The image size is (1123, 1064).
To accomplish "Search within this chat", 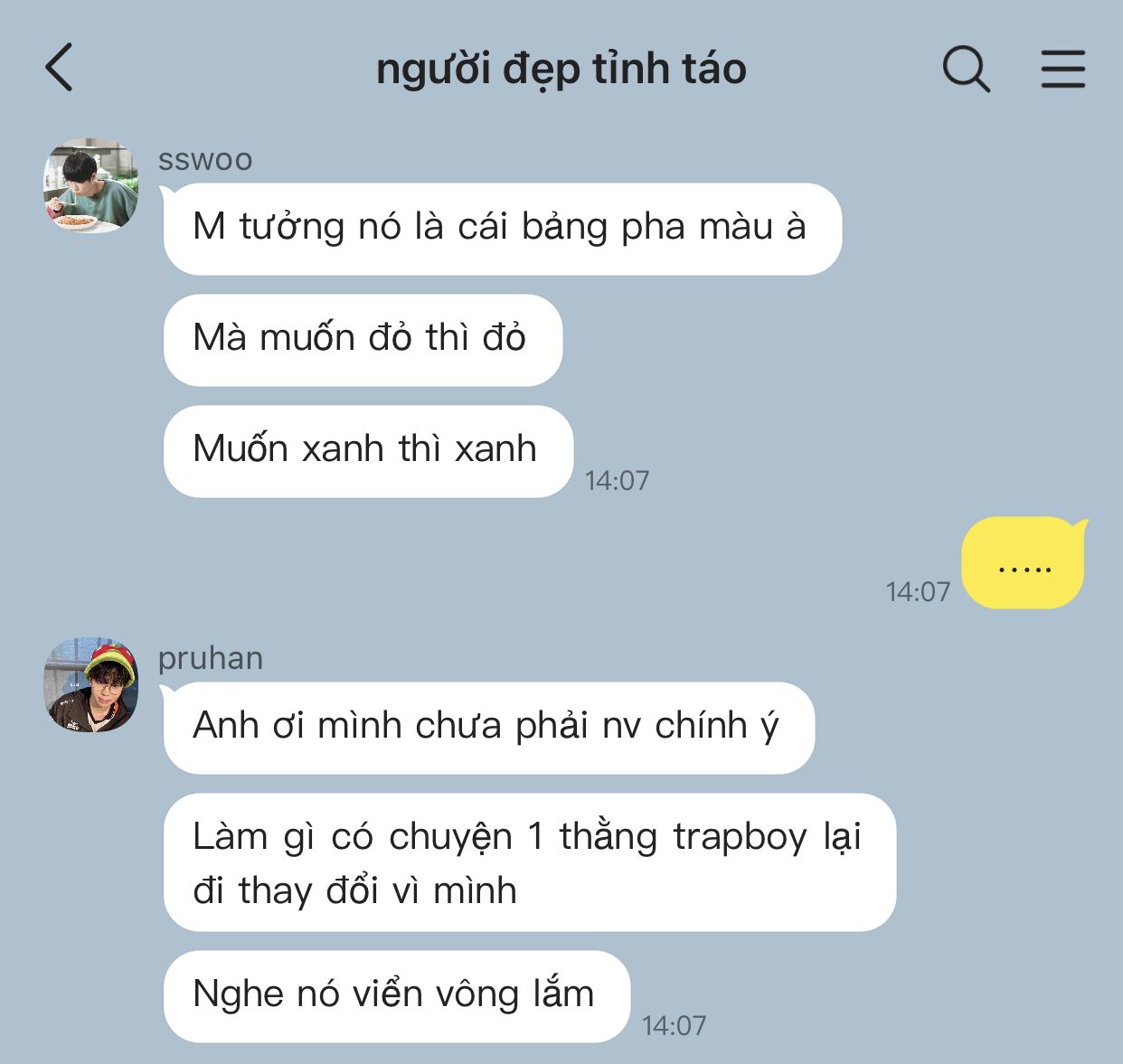I will (x=966, y=69).
